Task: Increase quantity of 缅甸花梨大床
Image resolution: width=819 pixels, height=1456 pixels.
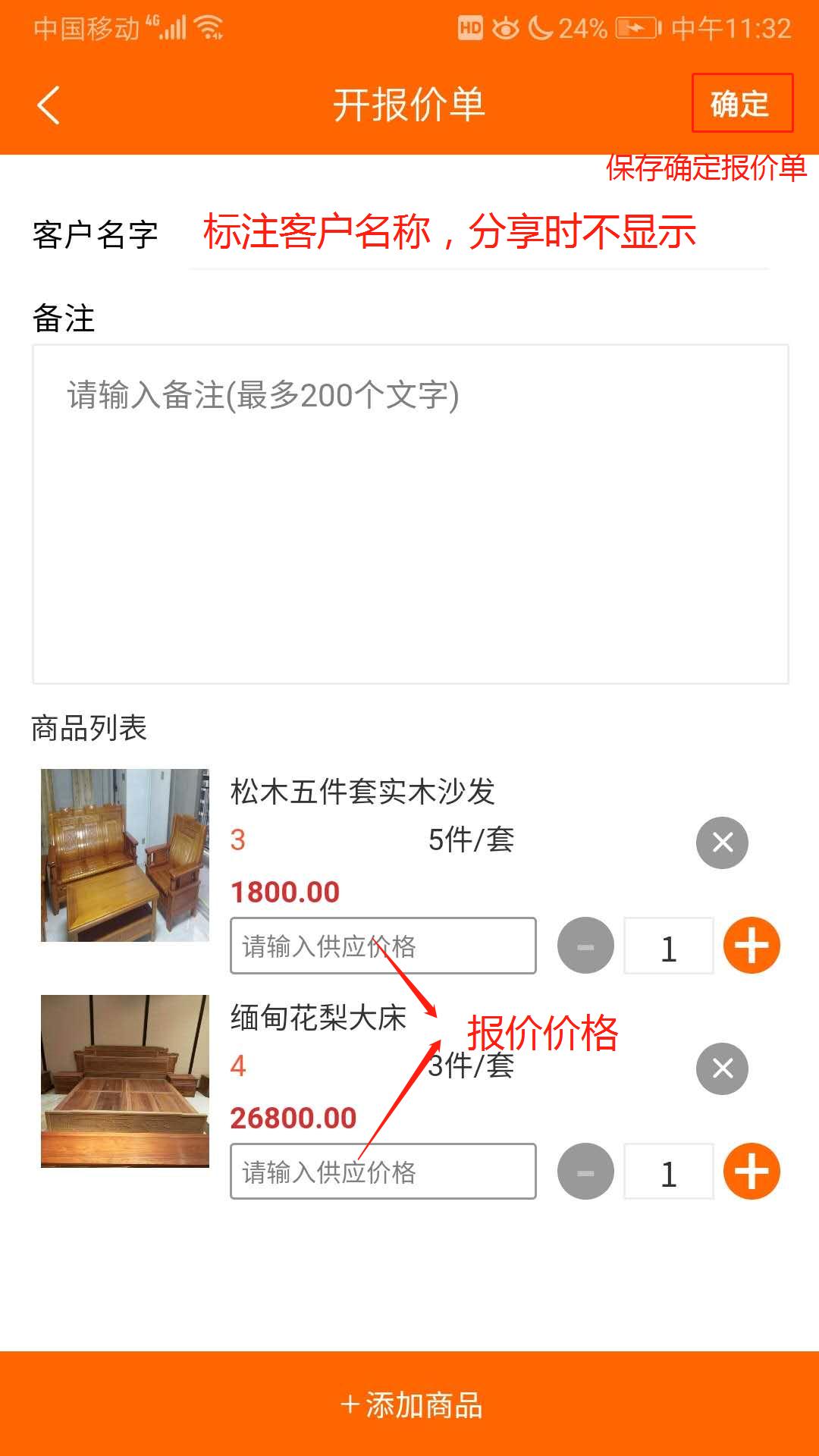Action: tap(752, 1172)
